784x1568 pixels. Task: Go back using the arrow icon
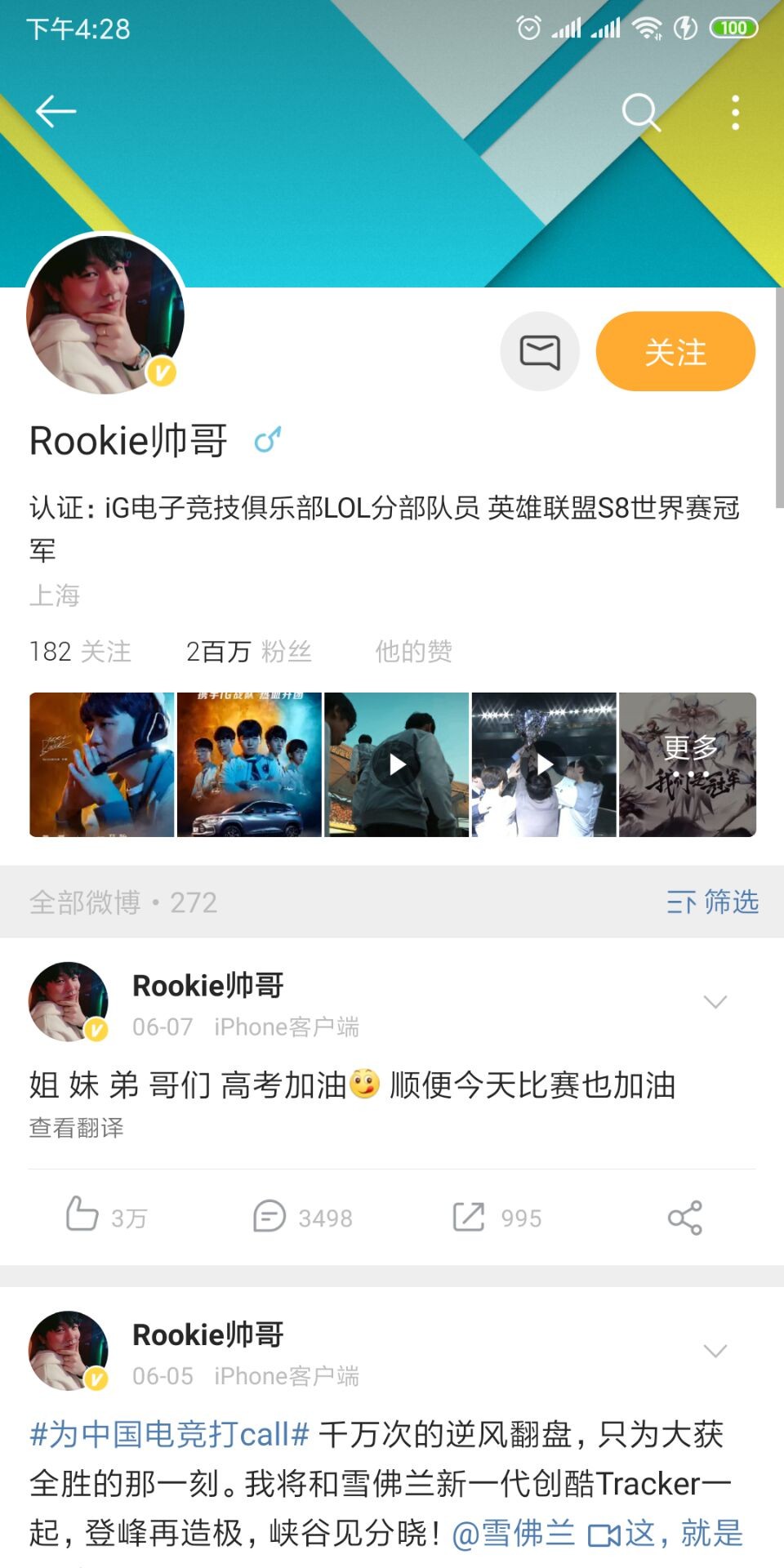click(56, 112)
